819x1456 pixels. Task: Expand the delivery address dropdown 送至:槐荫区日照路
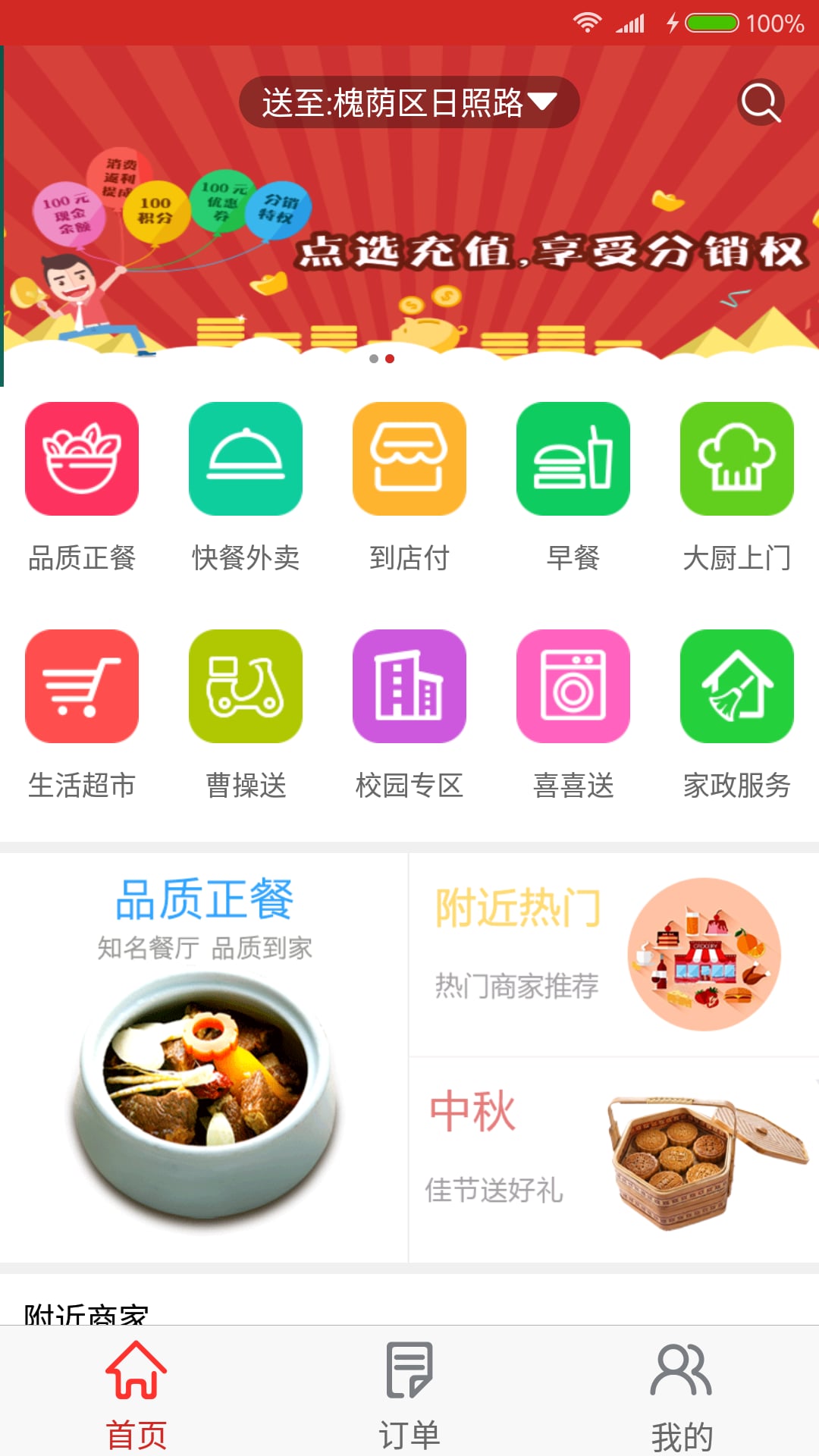pos(409,102)
